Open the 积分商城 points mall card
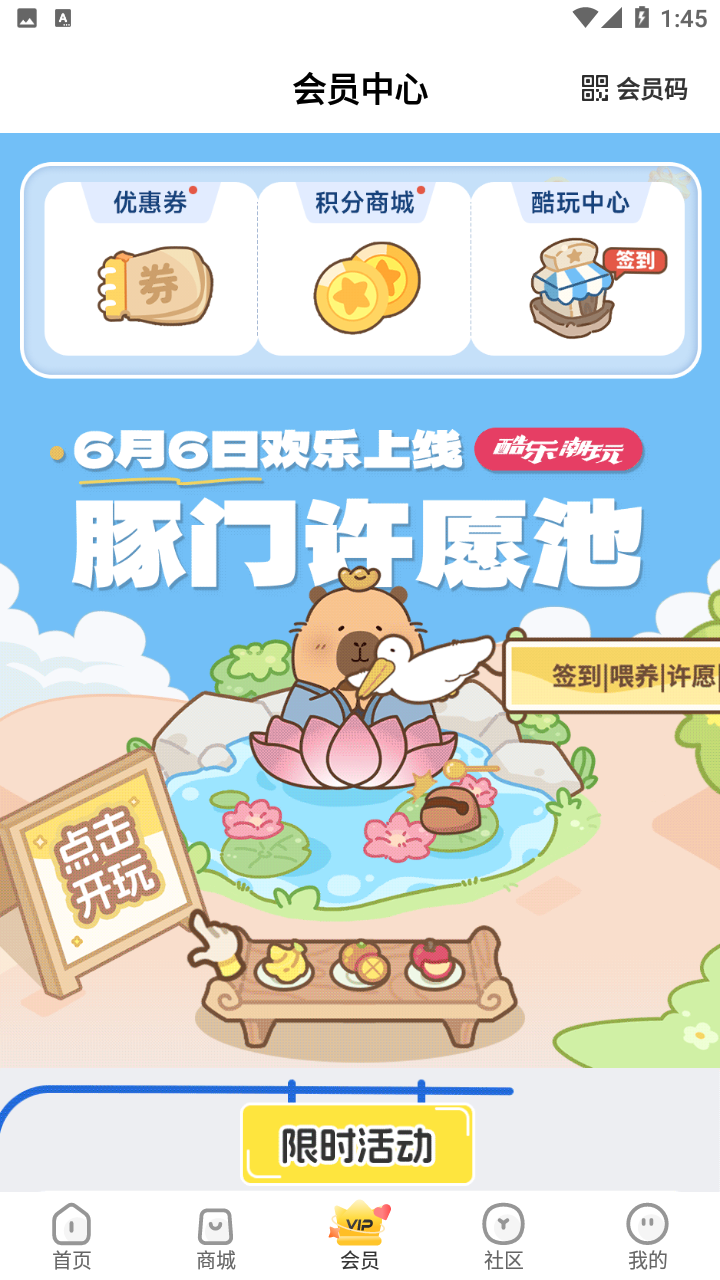Viewport: 720px width, 1280px height. pyautogui.click(x=364, y=270)
